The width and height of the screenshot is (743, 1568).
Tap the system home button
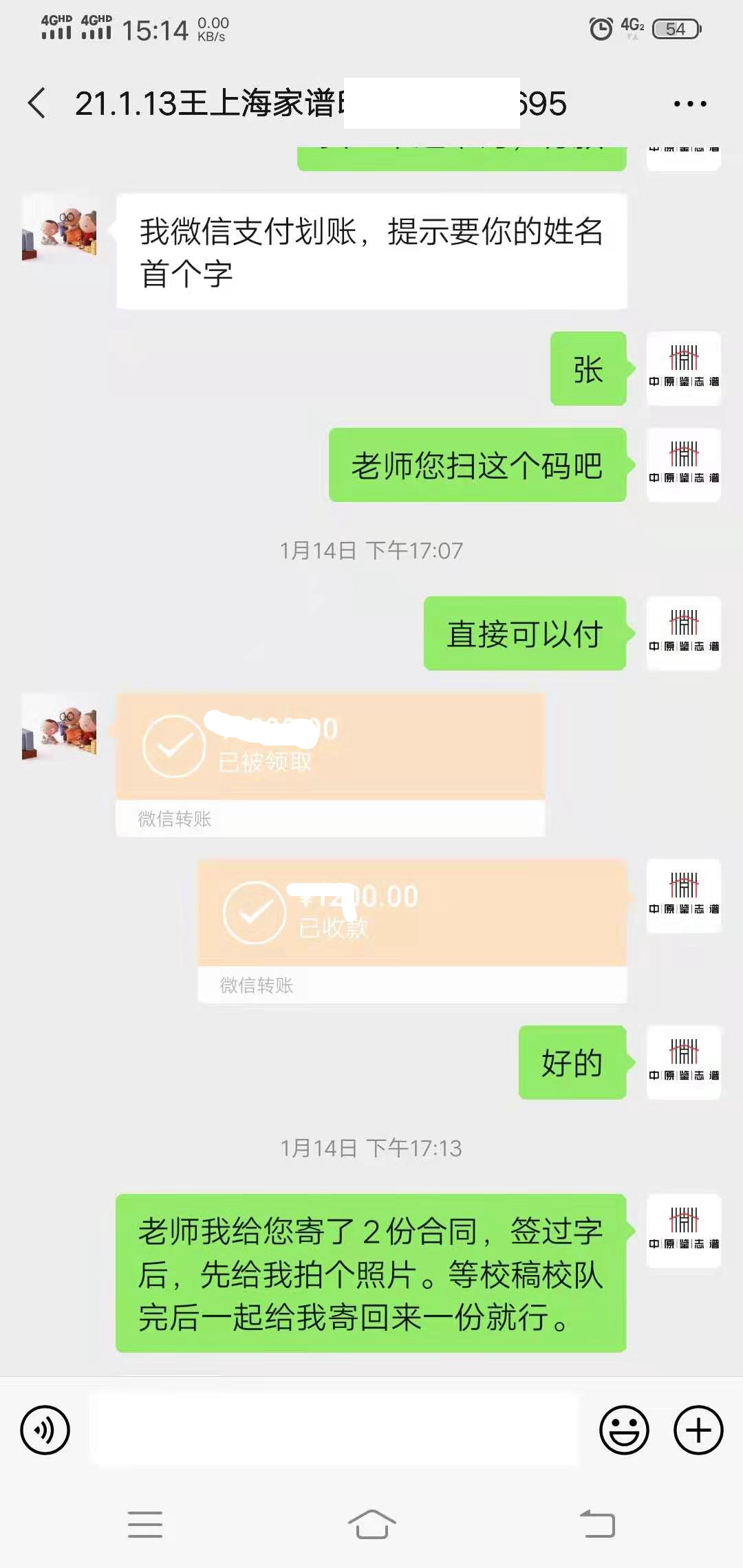[x=371, y=1524]
